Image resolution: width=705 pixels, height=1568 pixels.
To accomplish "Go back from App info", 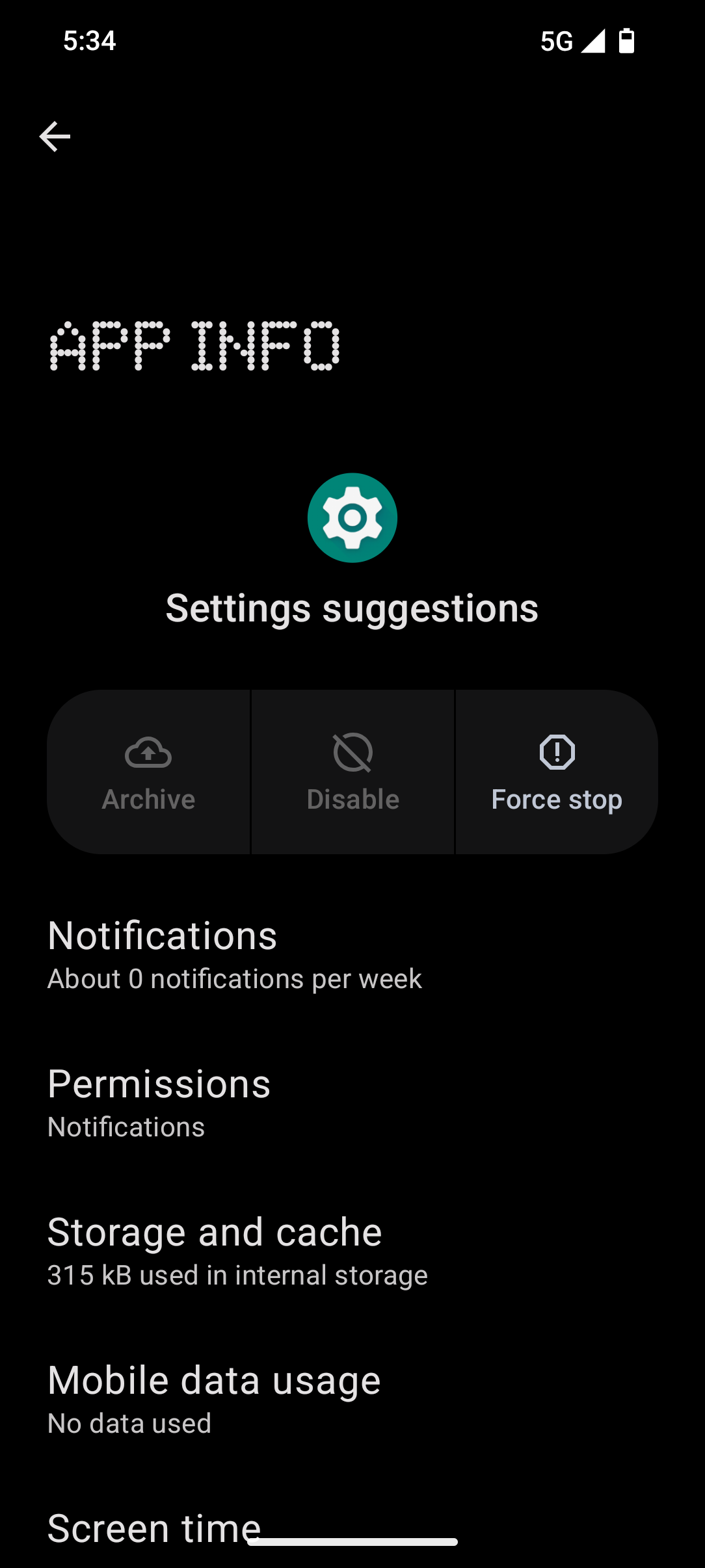I will pyautogui.click(x=55, y=137).
